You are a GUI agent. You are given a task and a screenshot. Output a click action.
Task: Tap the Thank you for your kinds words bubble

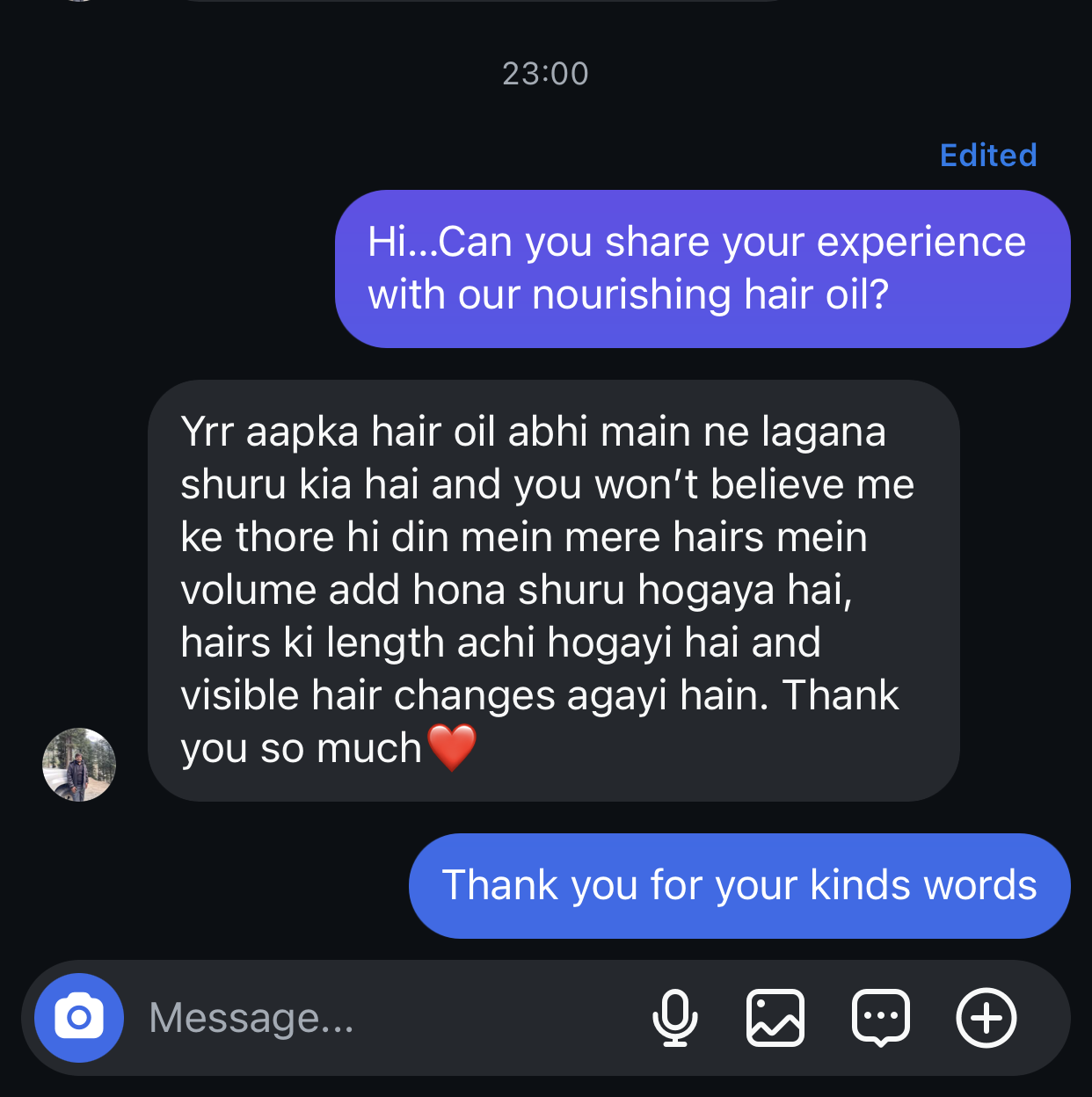[x=739, y=885]
